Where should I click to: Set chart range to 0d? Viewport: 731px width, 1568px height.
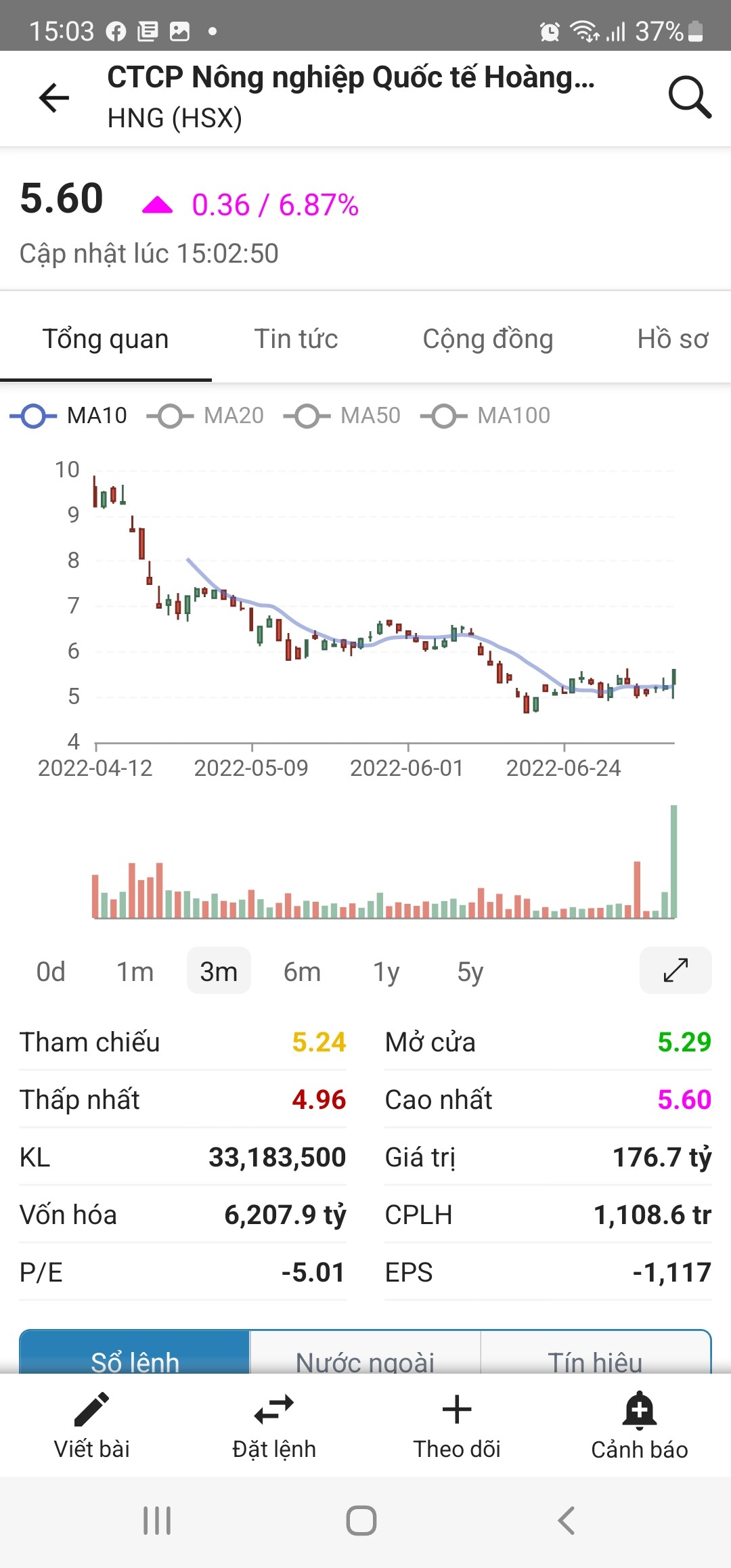(51, 972)
